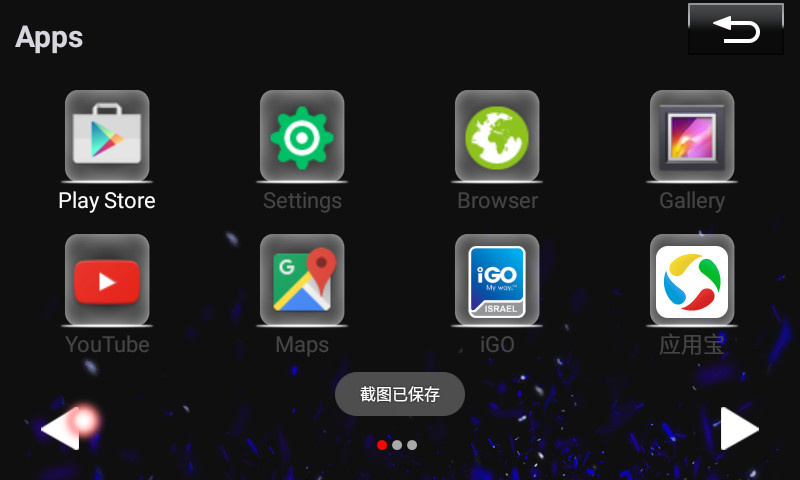Open Google Maps
Screen dimensions: 800x480
[x=302, y=281]
